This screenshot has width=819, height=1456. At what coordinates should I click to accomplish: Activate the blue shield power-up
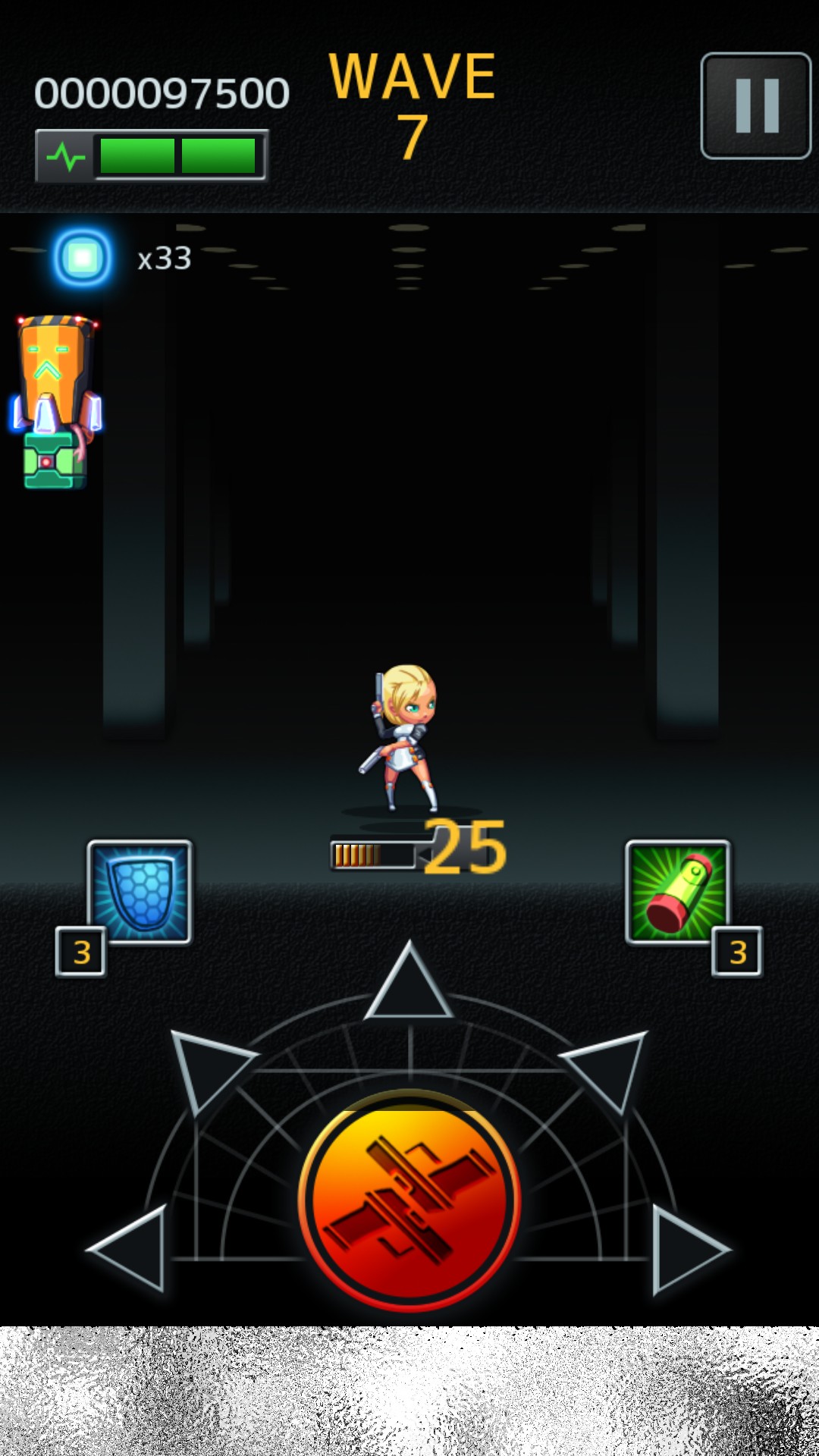click(140, 892)
